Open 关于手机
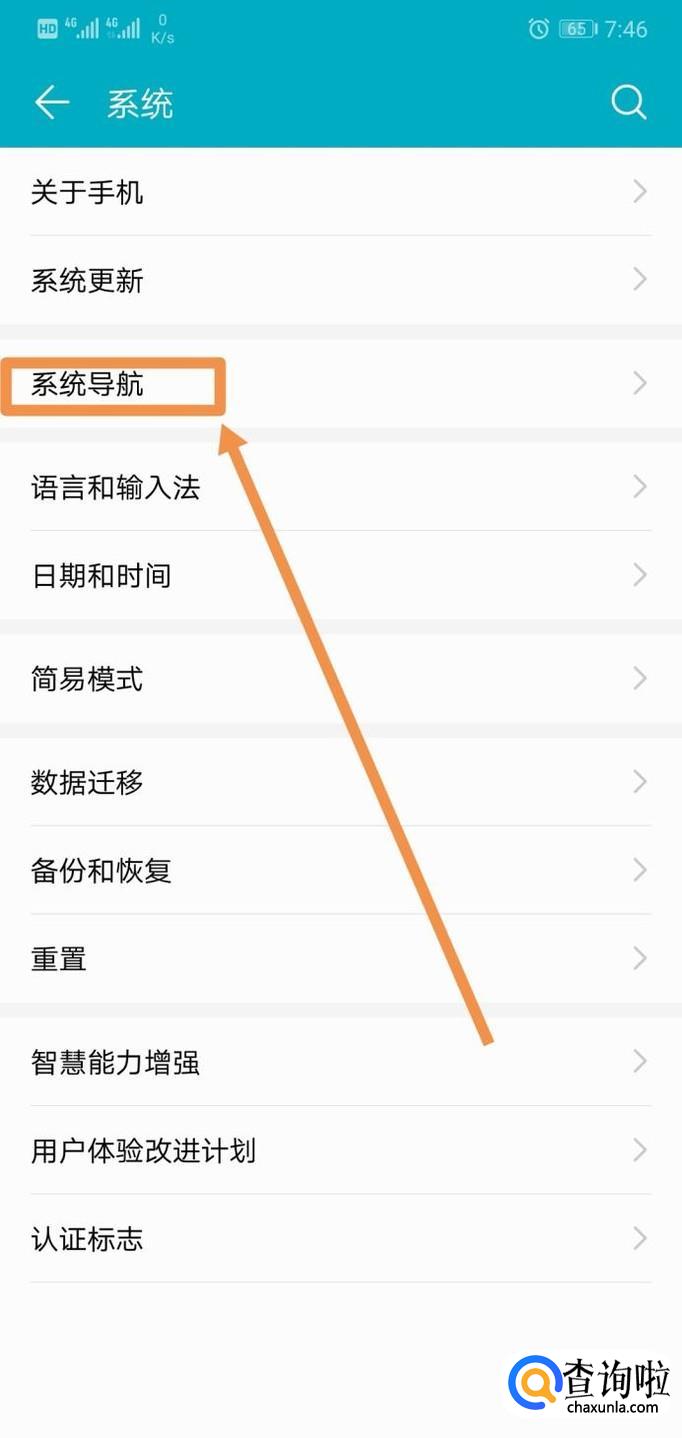 click(x=341, y=192)
